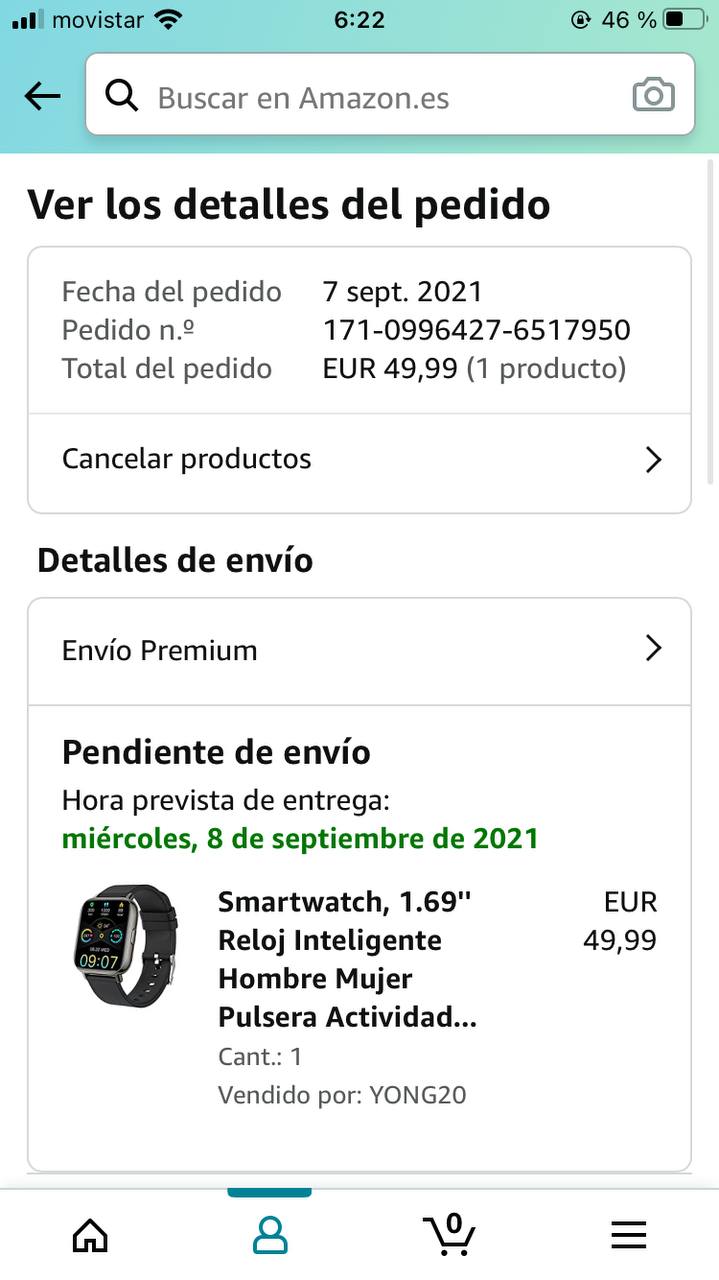Image resolution: width=719 pixels, height=1280 pixels.
Task: Open Cancelar productos
Action: [359, 459]
